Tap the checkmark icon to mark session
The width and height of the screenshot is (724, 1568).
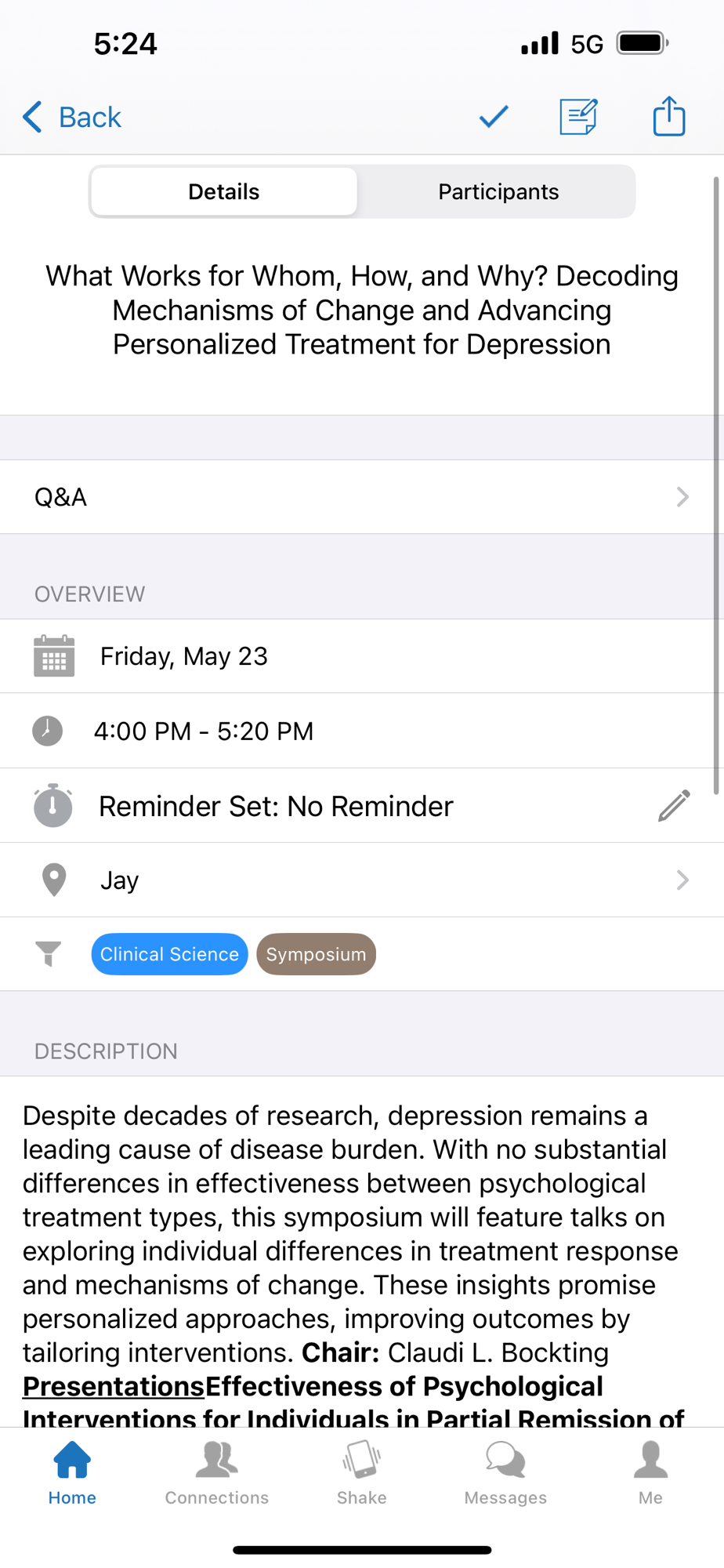(x=494, y=117)
